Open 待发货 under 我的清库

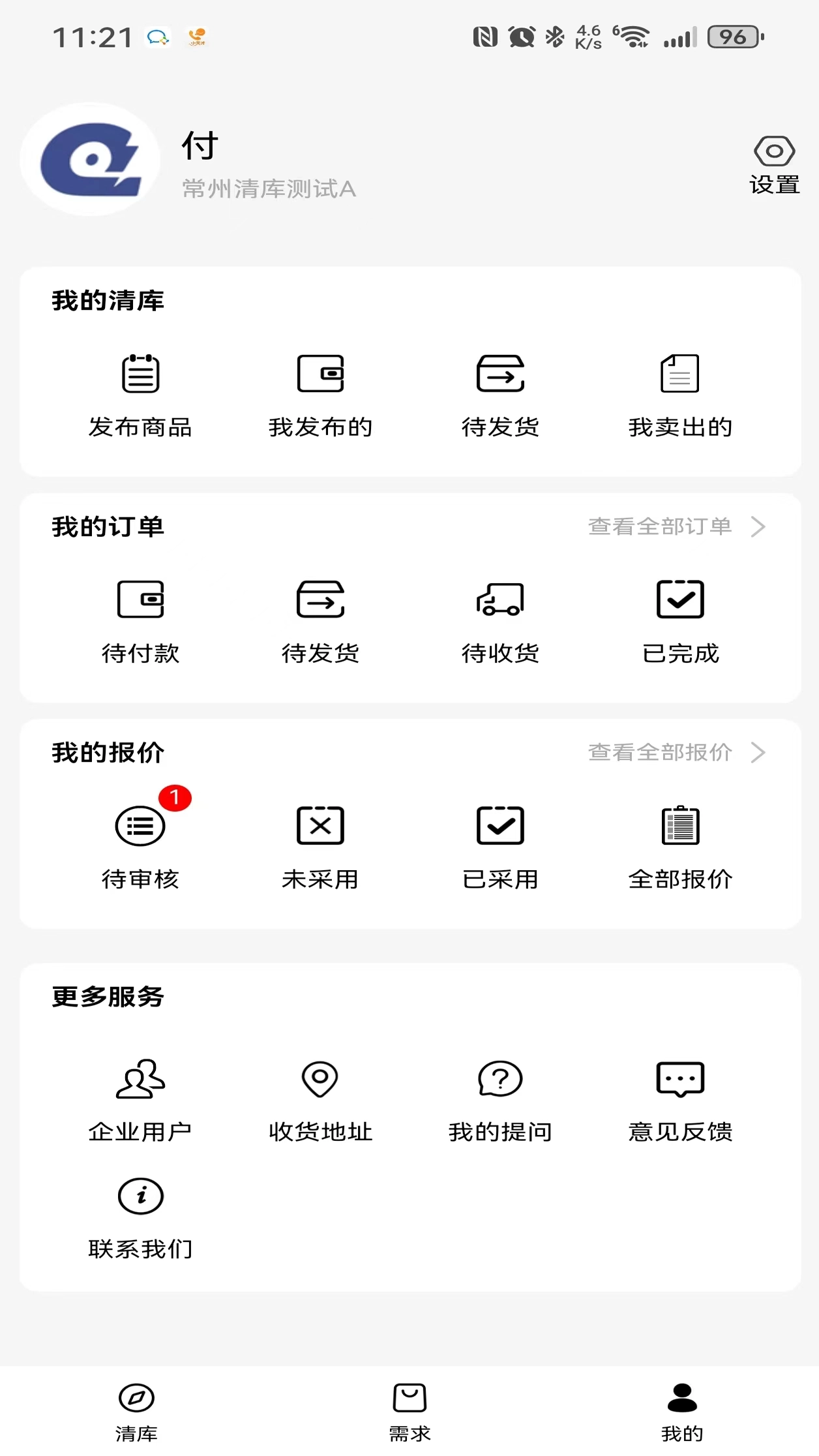[x=501, y=391]
